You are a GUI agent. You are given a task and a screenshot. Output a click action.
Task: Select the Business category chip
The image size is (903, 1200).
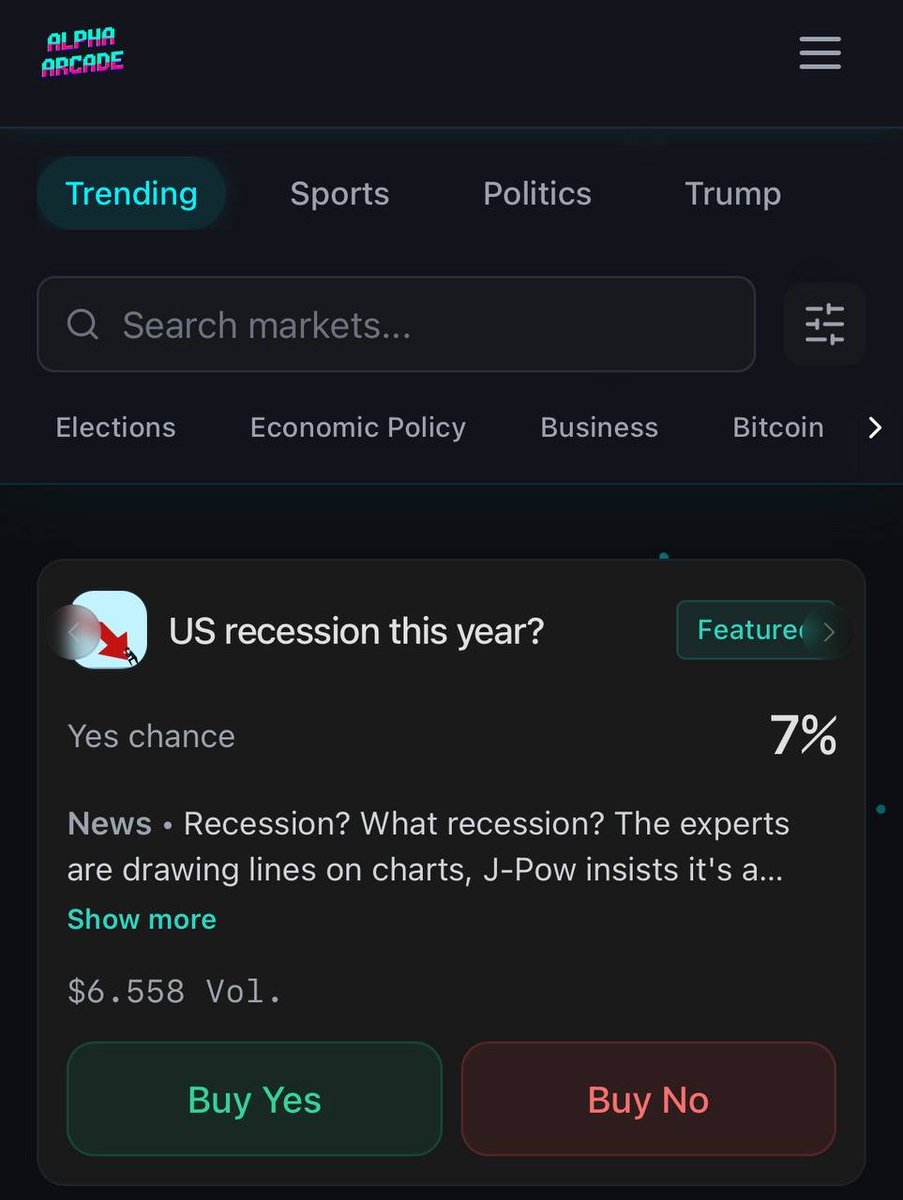click(599, 428)
